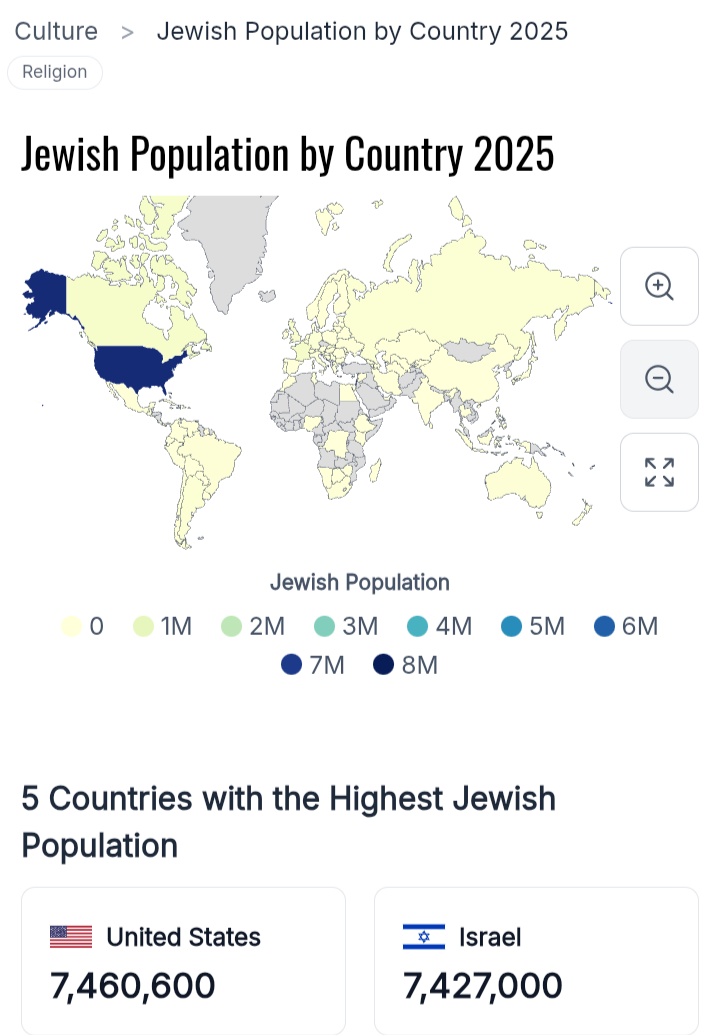Open the Israel population card
This screenshot has height=1035, width=720.
[x=536, y=960]
